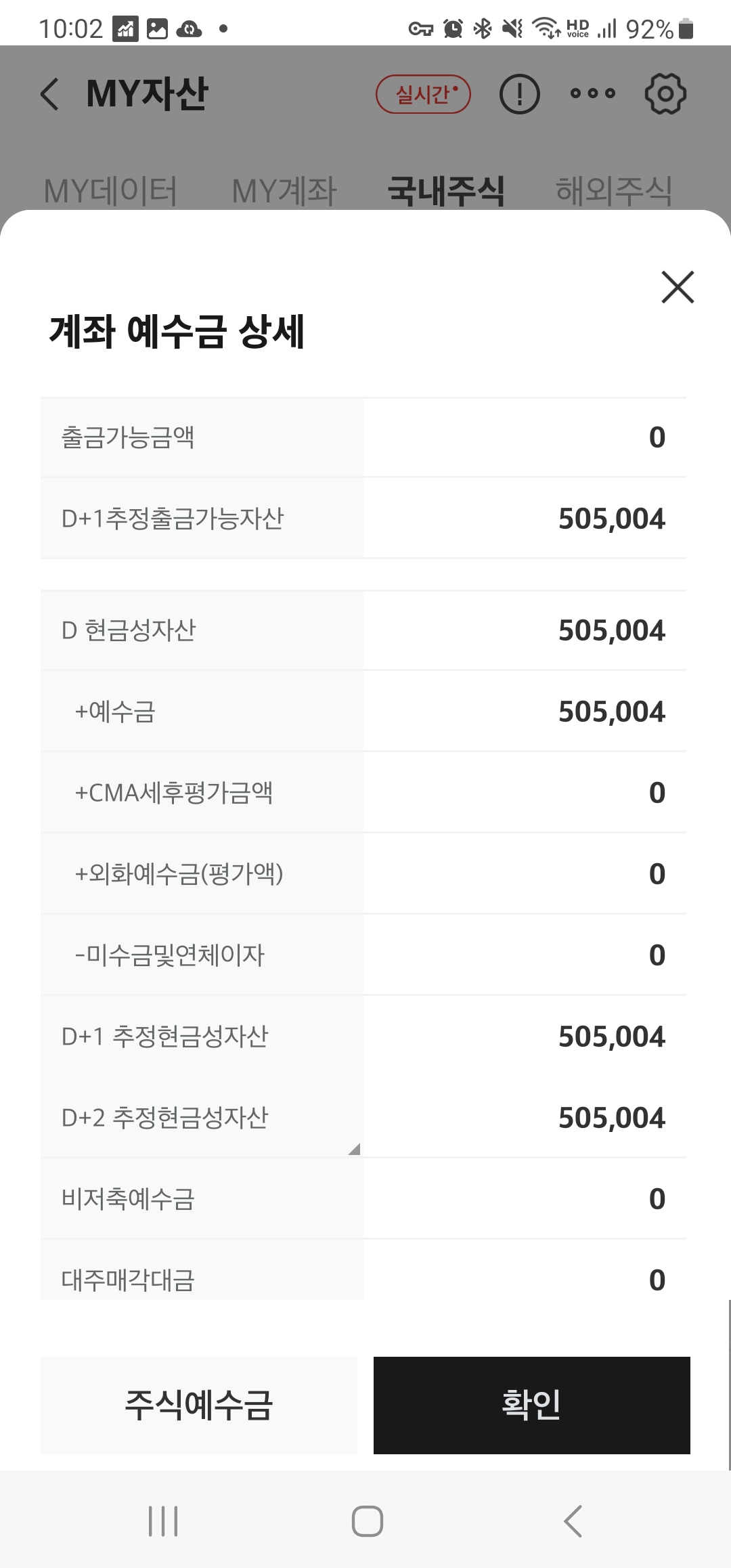This screenshot has width=731, height=1568.
Task: Select the 예수금 505,004 value row
Action: [365, 711]
